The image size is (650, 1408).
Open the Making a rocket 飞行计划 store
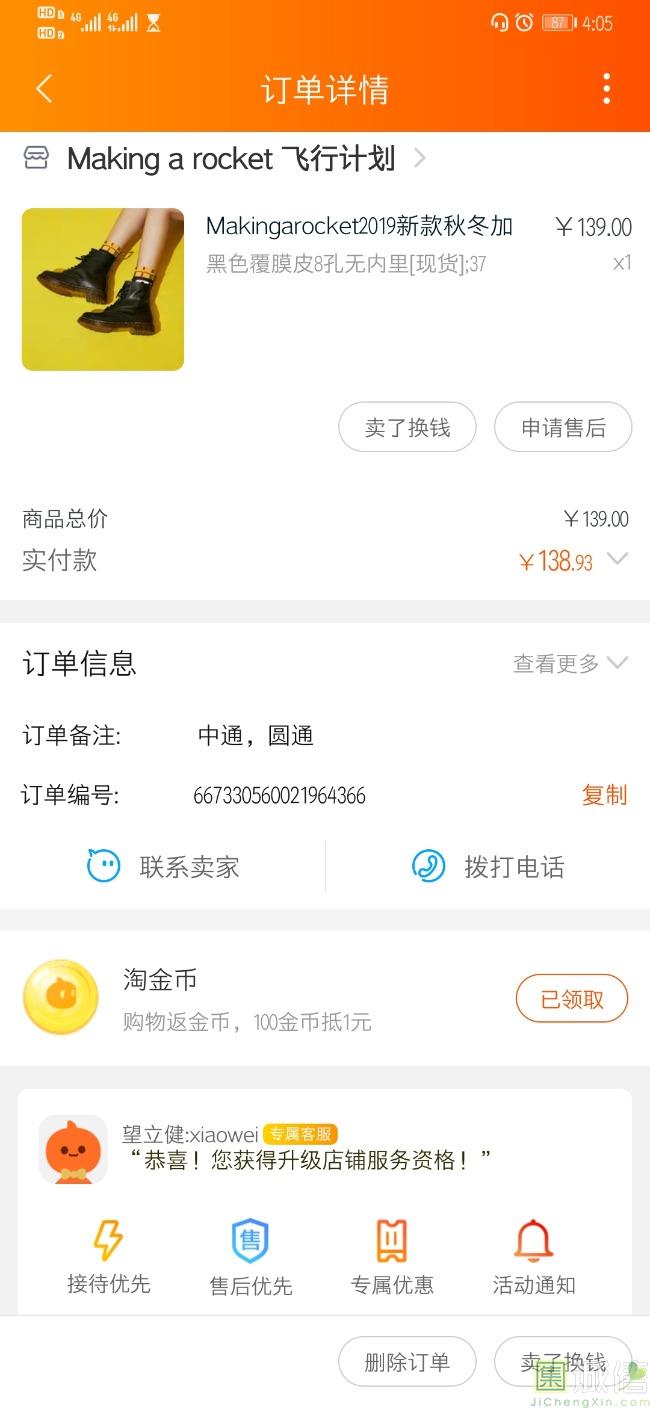point(232,159)
